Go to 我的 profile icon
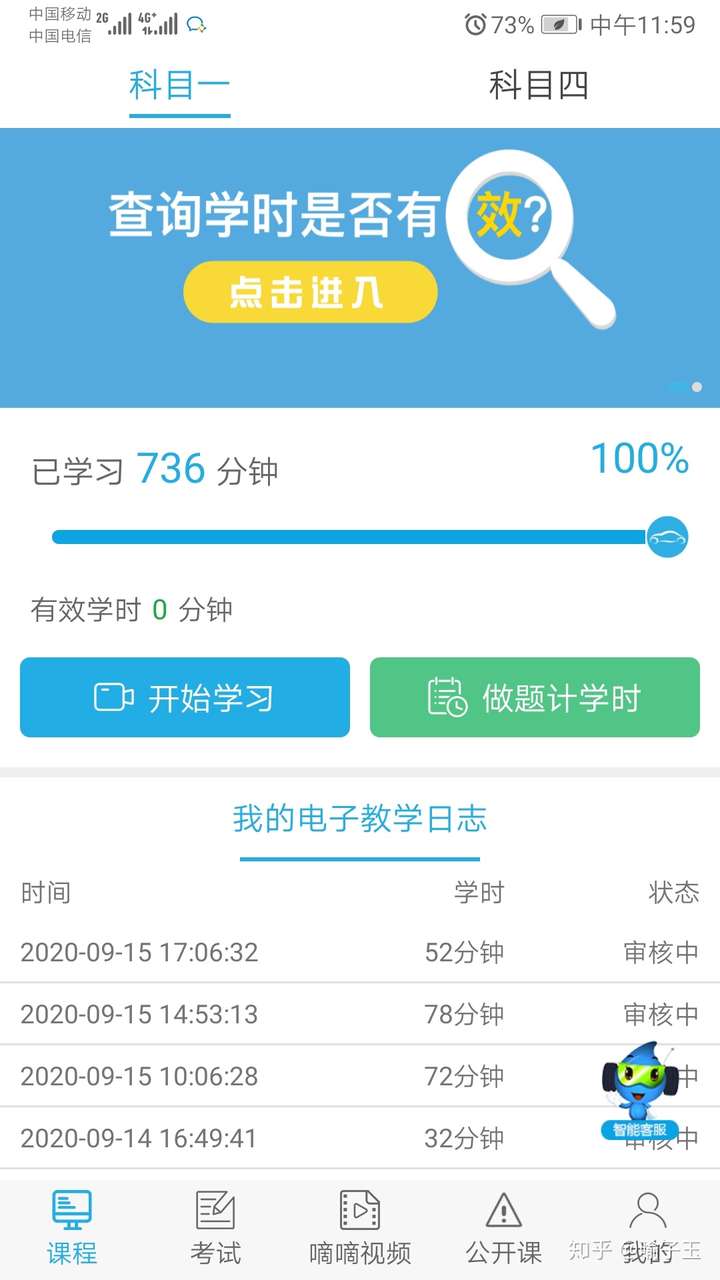 (x=648, y=1210)
